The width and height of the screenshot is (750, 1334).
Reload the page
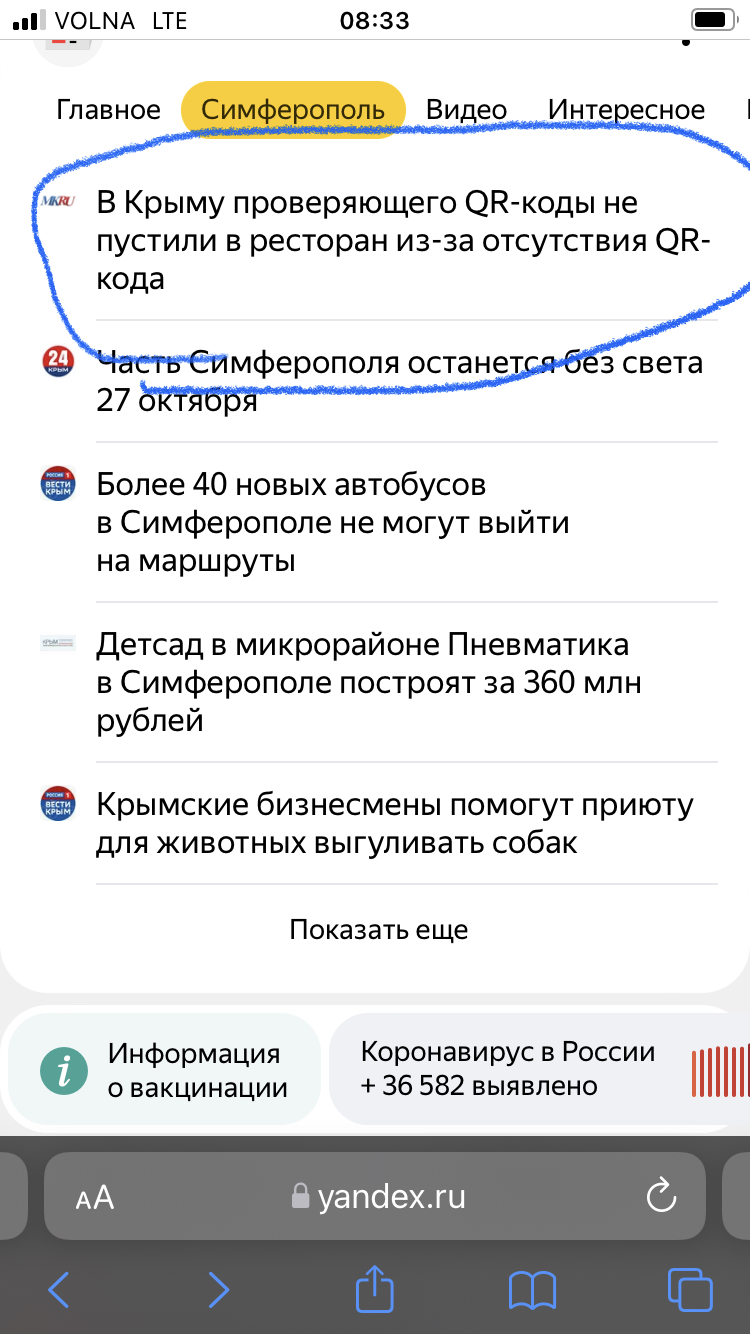(661, 1196)
